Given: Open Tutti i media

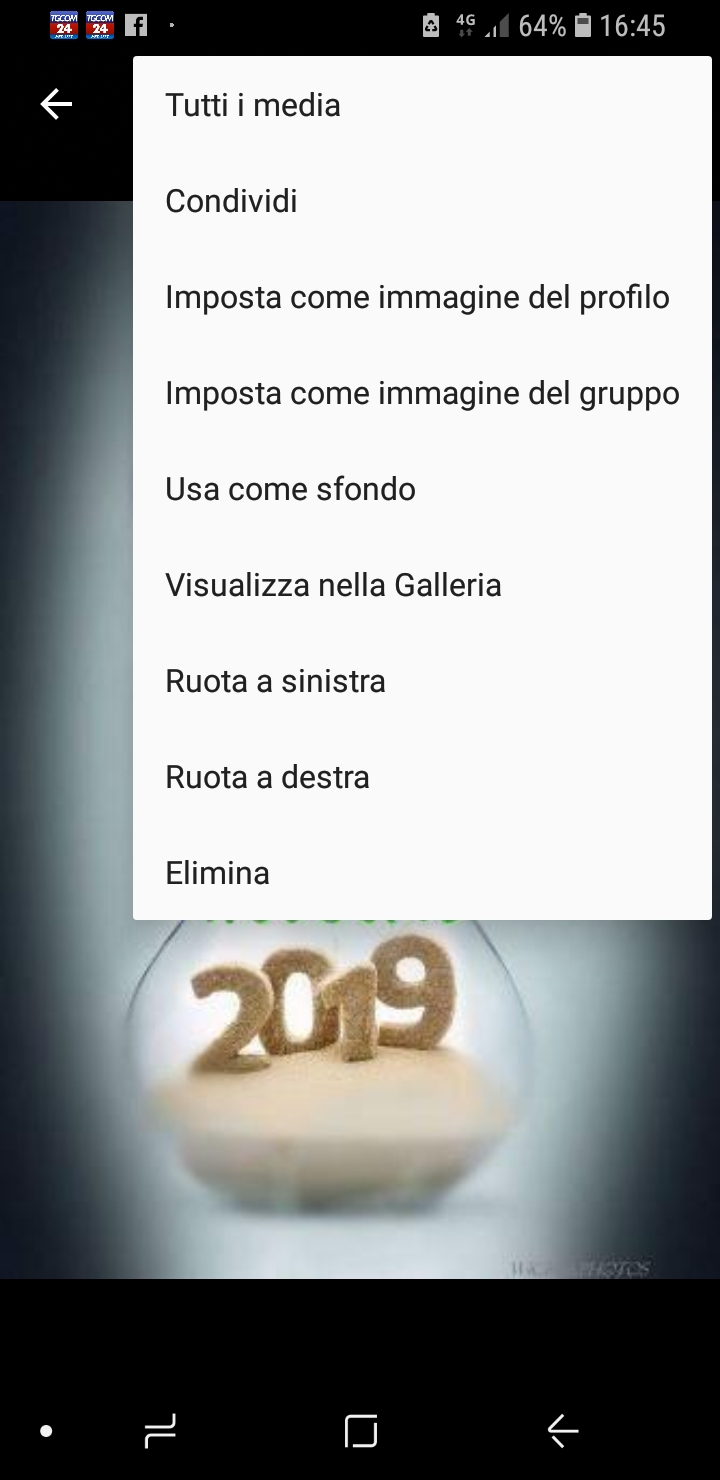Looking at the screenshot, I should pyautogui.click(x=253, y=105).
